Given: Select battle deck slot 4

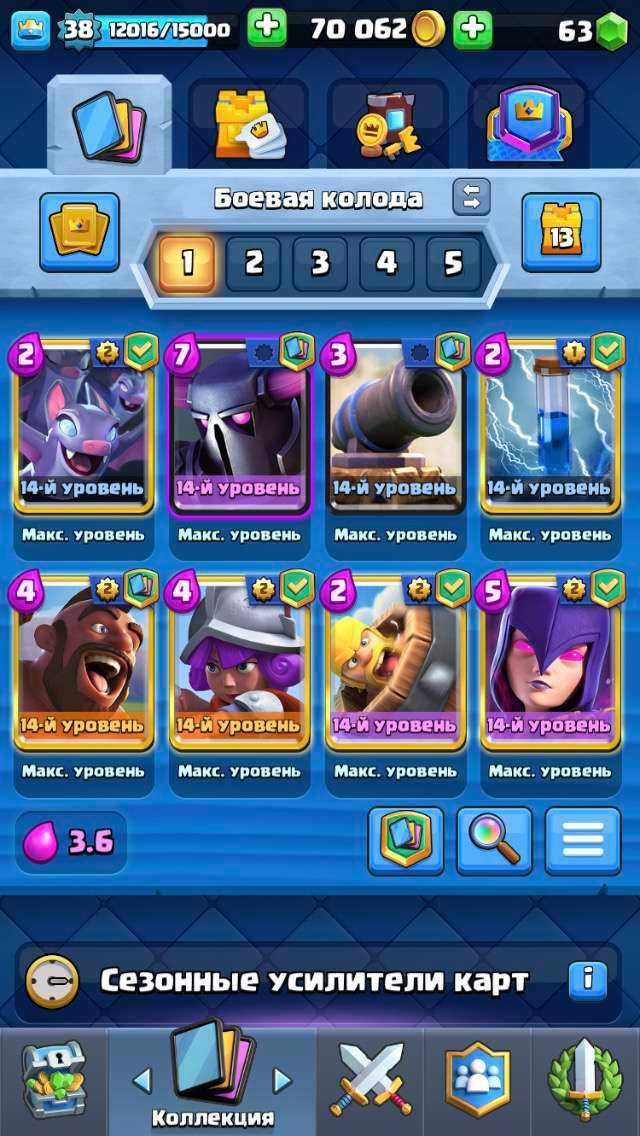Looking at the screenshot, I should (x=386, y=263).
